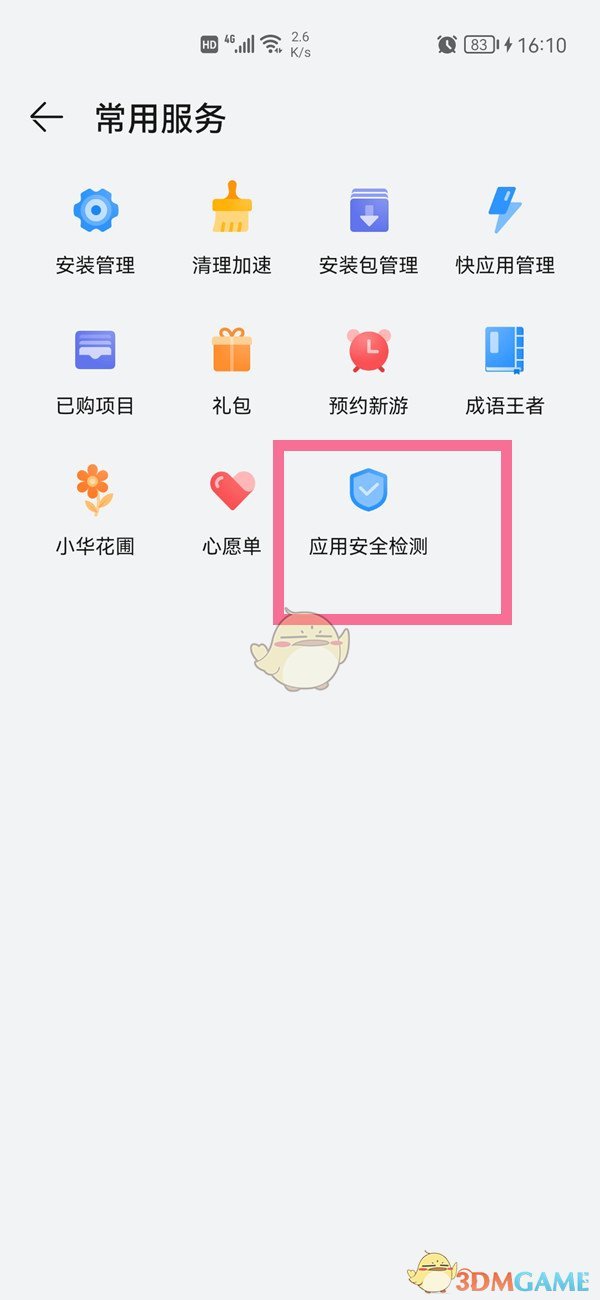View 已购项目 purchased items
Image resolution: width=600 pixels, height=1300 pixels.
tap(95, 368)
